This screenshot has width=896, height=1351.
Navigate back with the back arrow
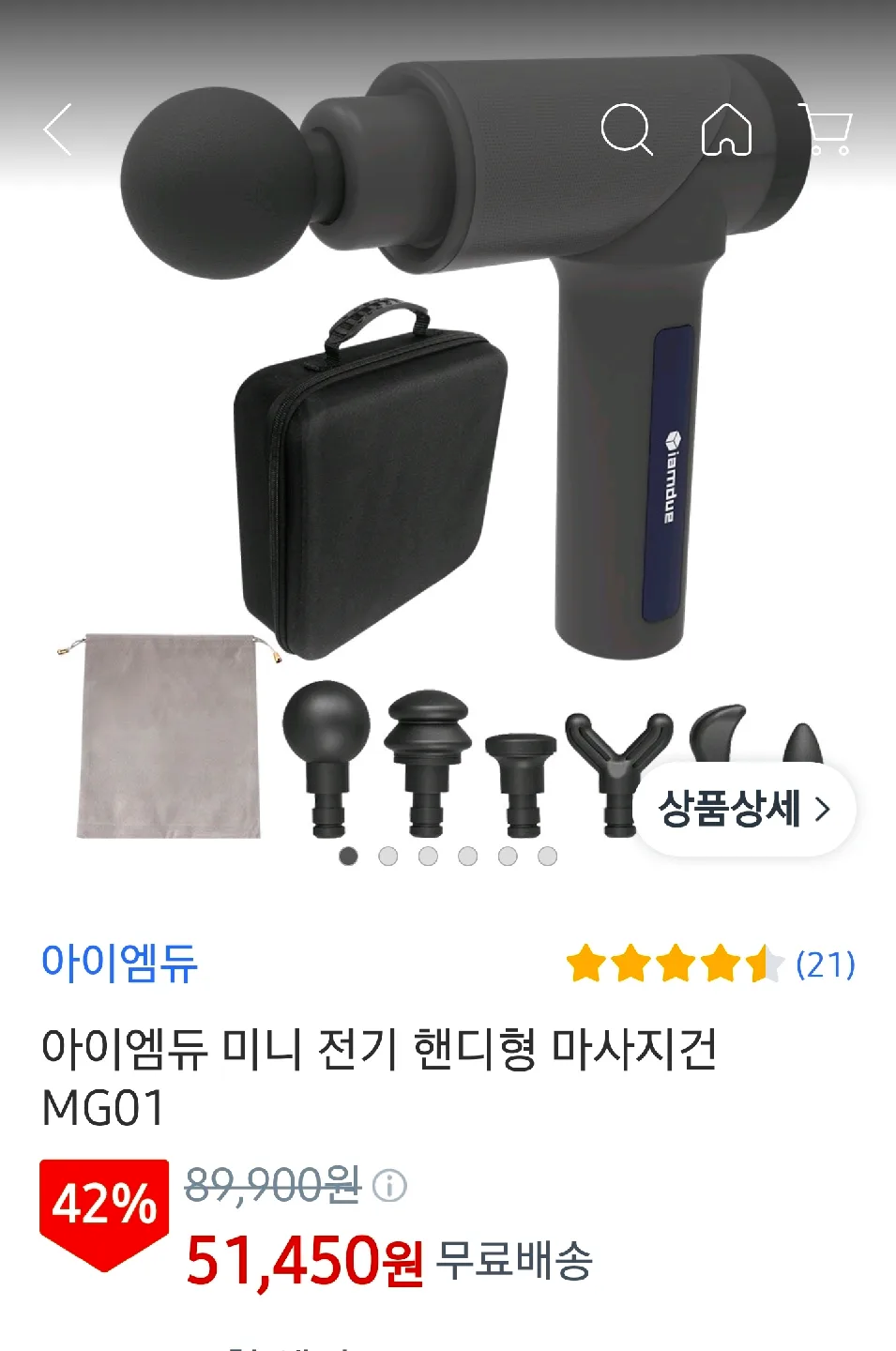[x=58, y=131]
